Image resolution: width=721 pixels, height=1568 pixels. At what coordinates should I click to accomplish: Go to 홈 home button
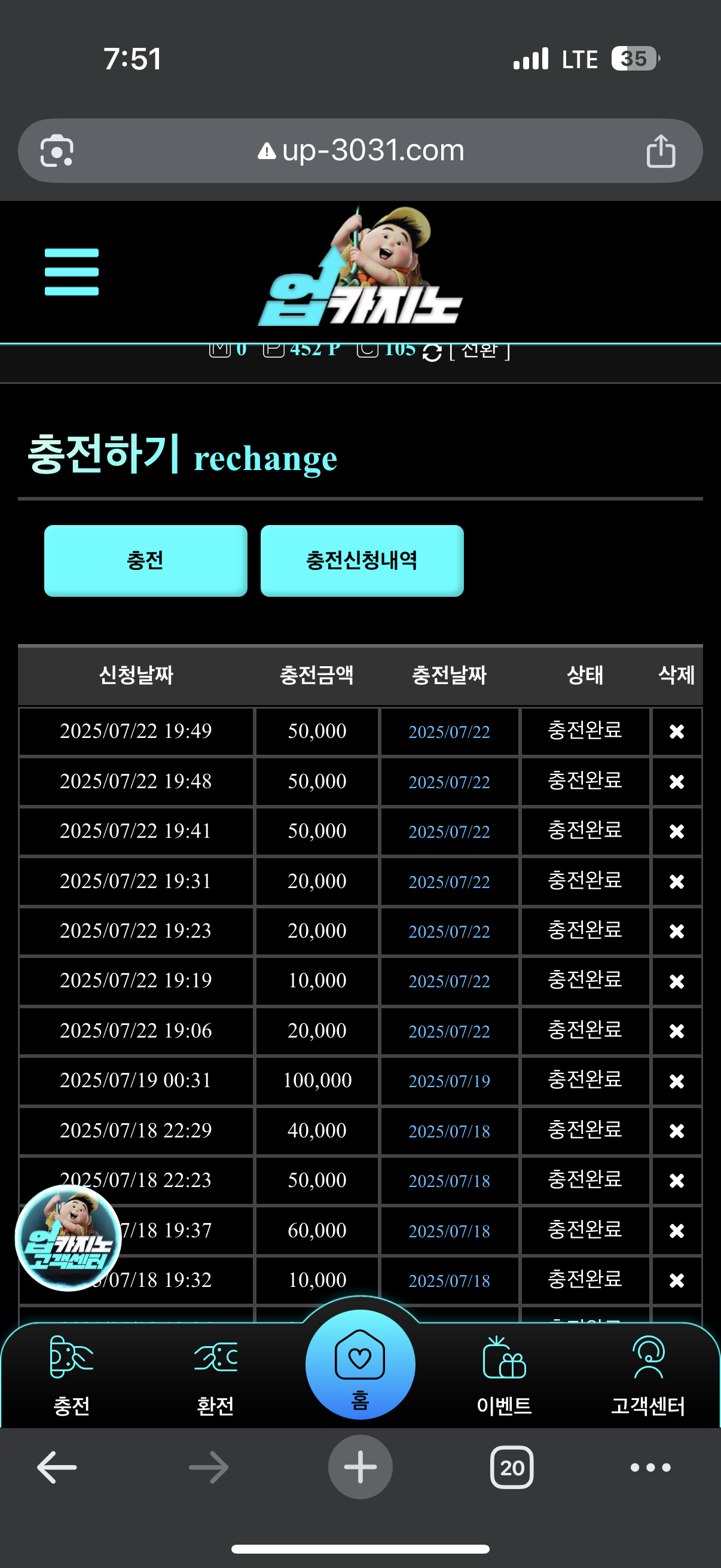(x=360, y=1365)
